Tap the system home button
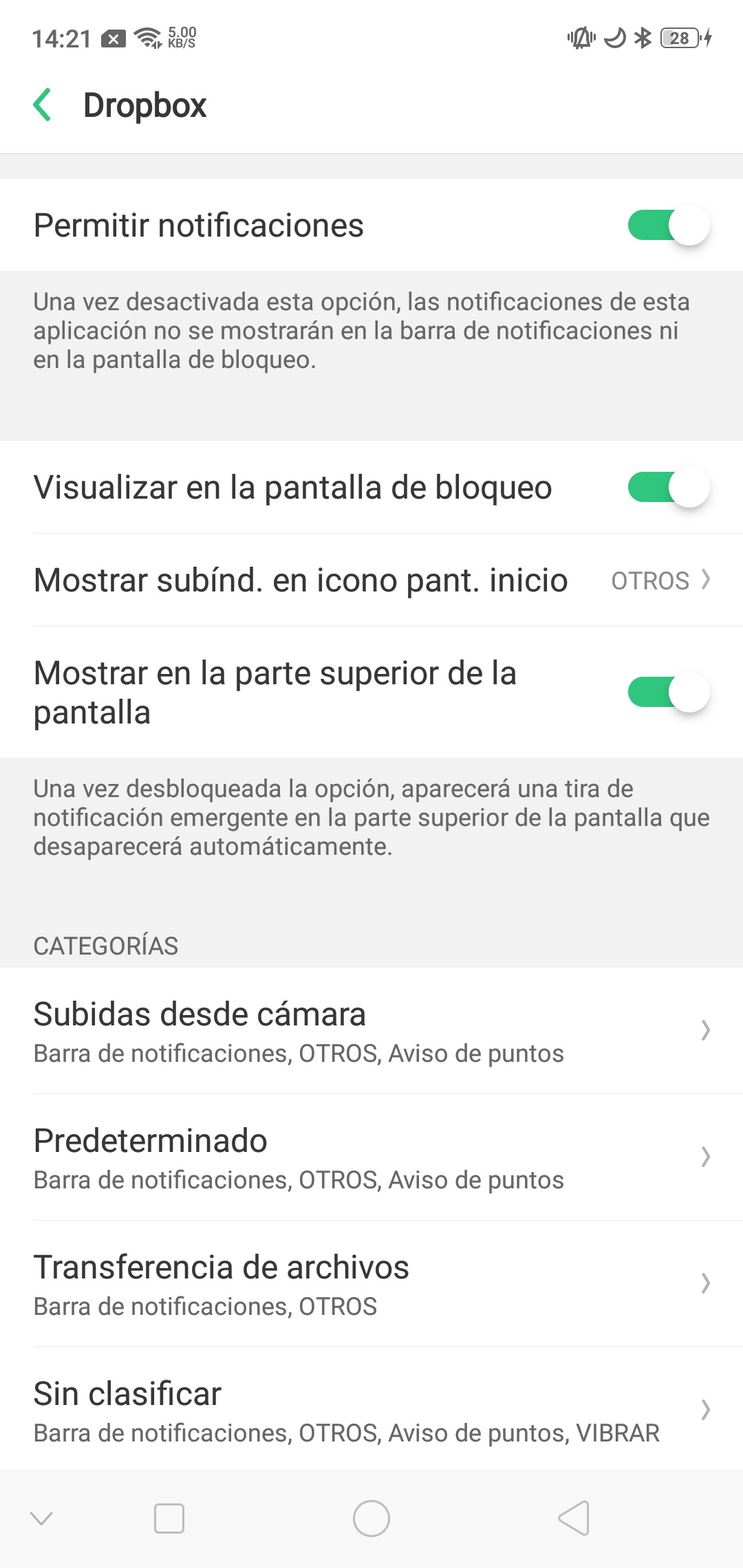Viewport: 743px width, 1568px height. 371,1518
